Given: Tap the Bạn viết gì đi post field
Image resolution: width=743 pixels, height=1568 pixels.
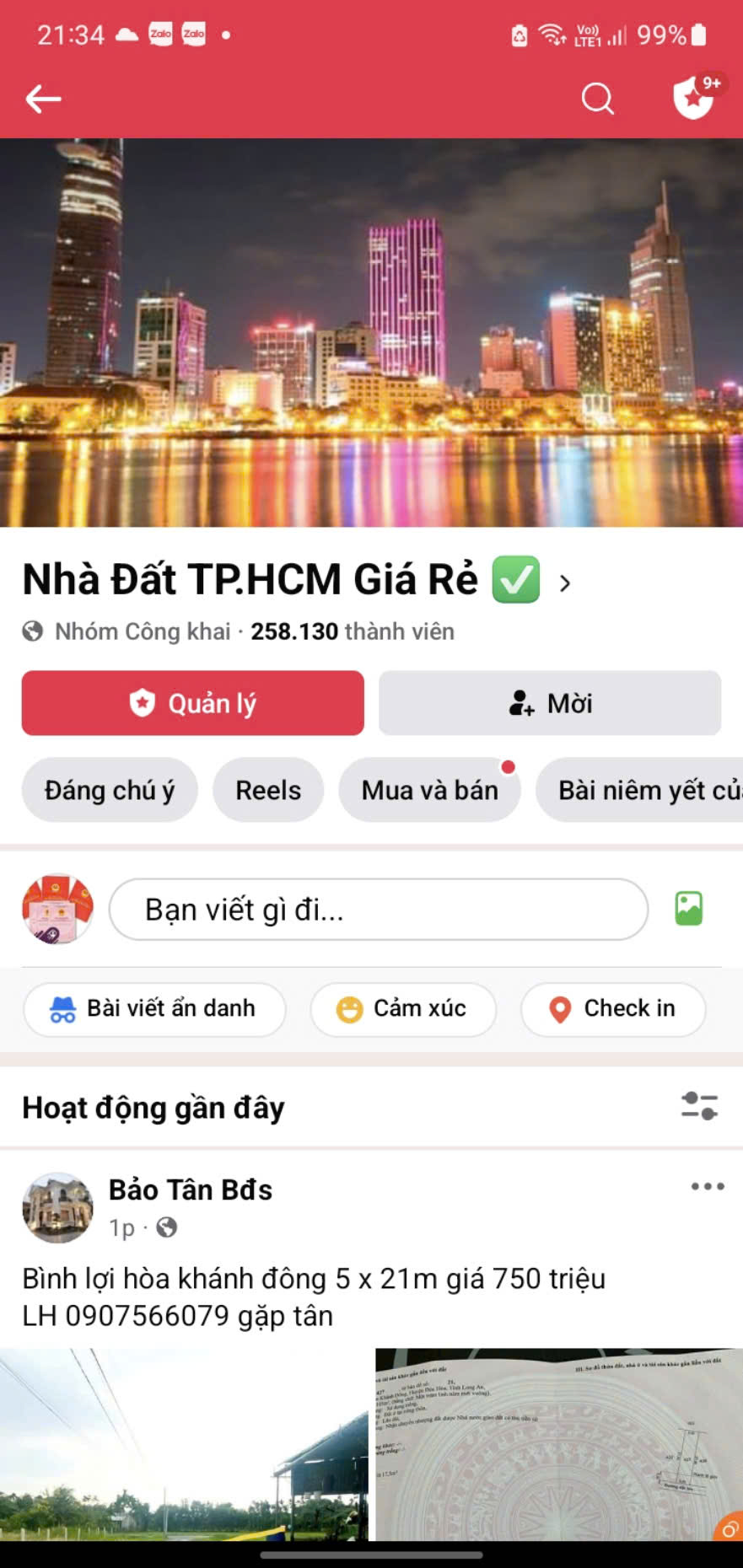Looking at the screenshot, I should click(378, 910).
